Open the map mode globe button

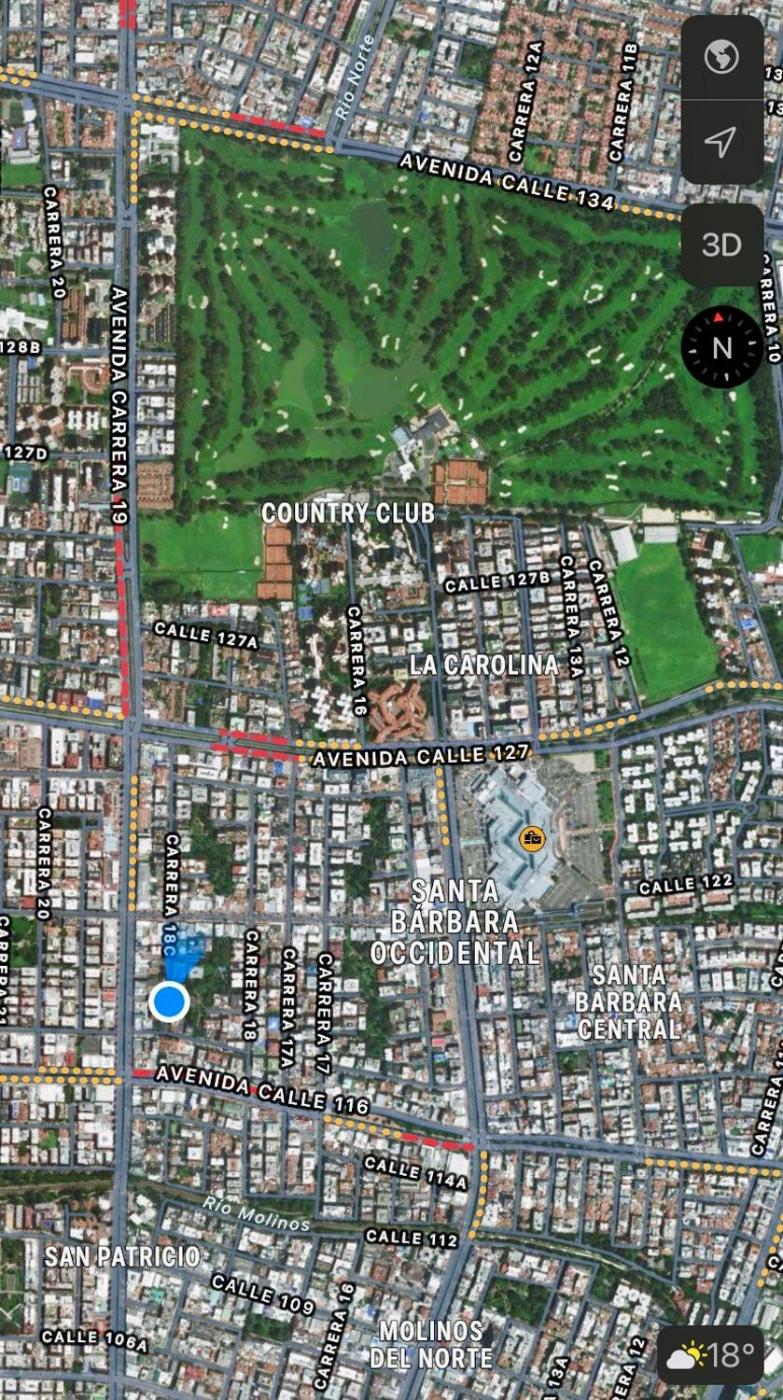721,58
